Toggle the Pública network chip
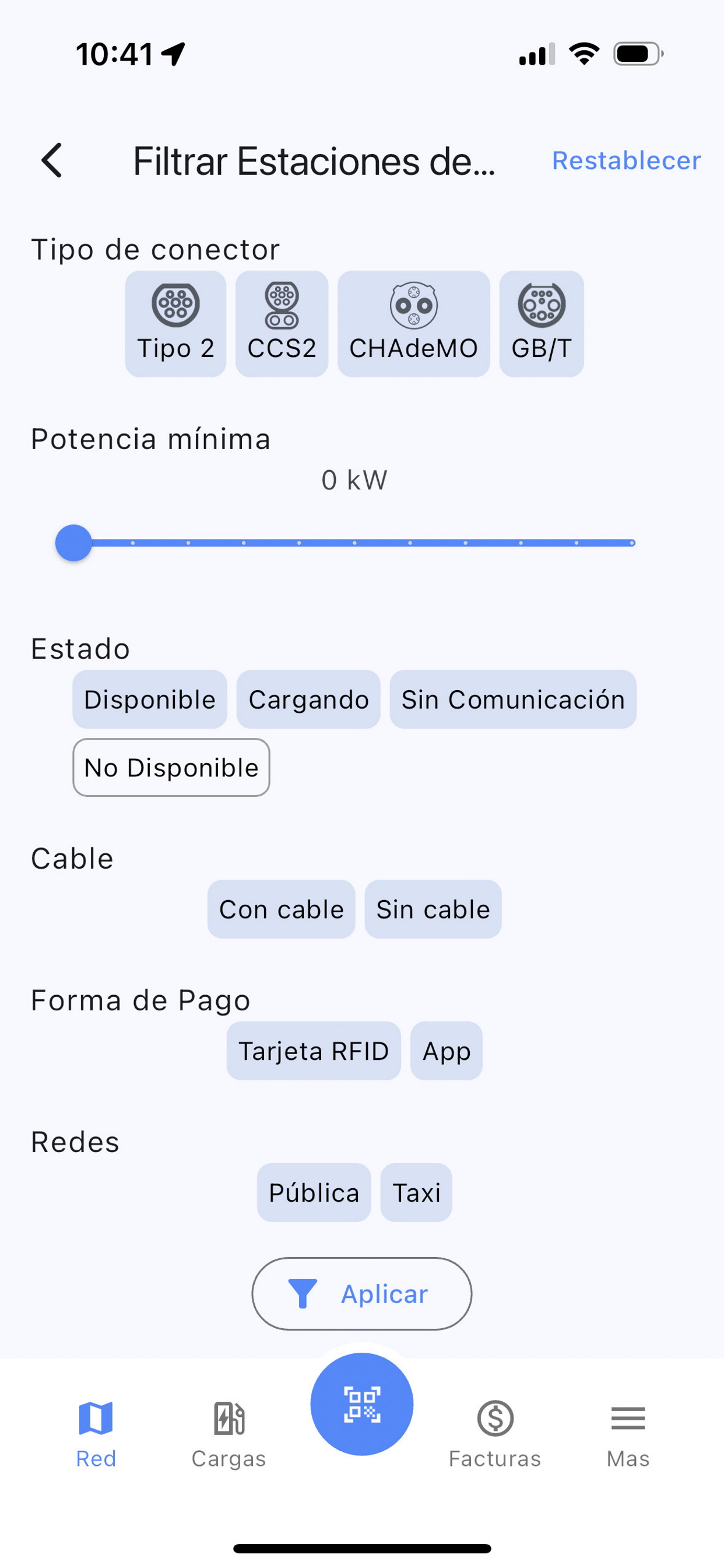 click(x=314, y=1192)
